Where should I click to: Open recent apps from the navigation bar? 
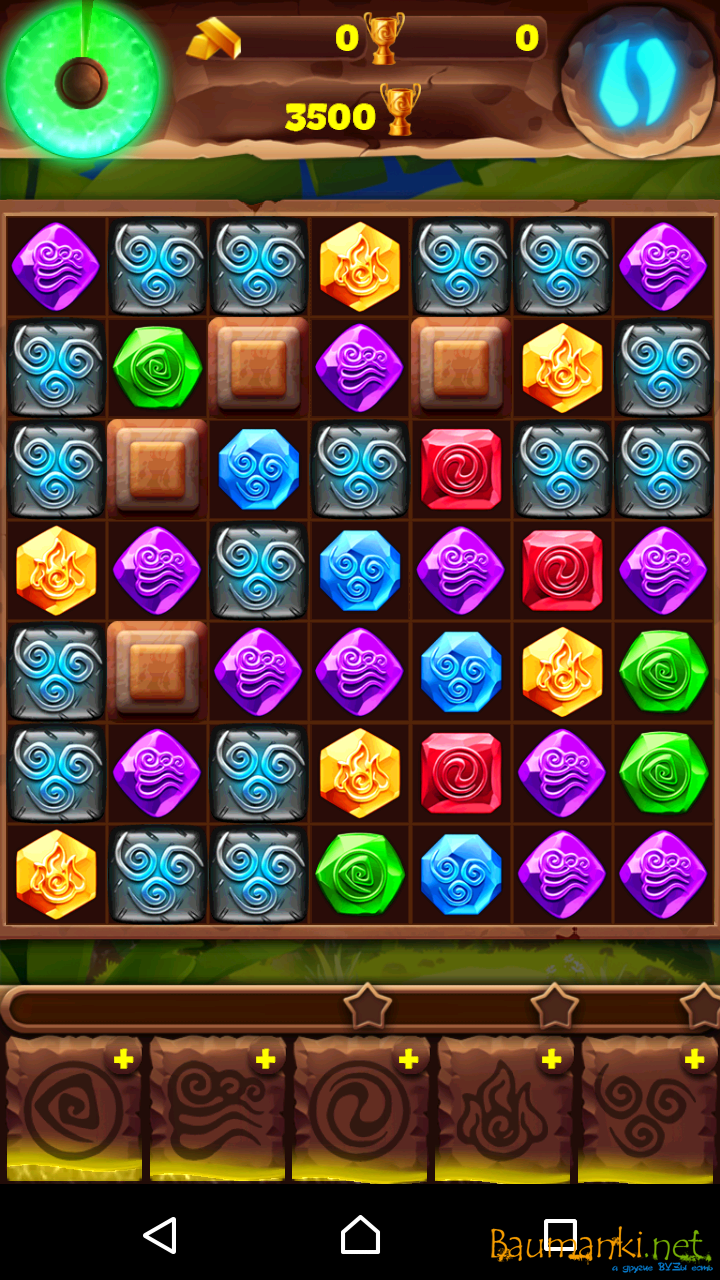[560, 1235]
